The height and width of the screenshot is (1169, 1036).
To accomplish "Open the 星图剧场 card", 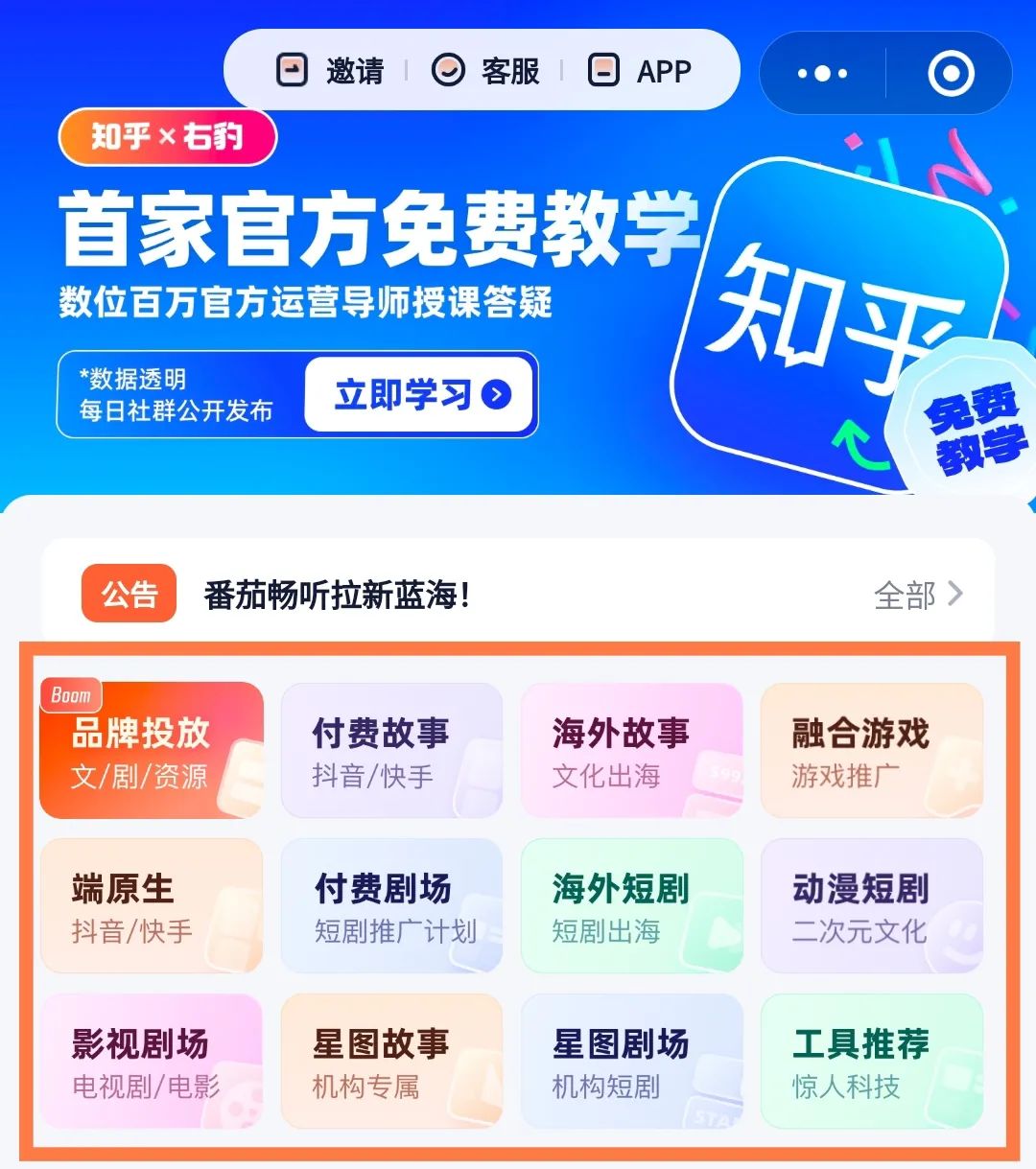I will (631, 1062).
